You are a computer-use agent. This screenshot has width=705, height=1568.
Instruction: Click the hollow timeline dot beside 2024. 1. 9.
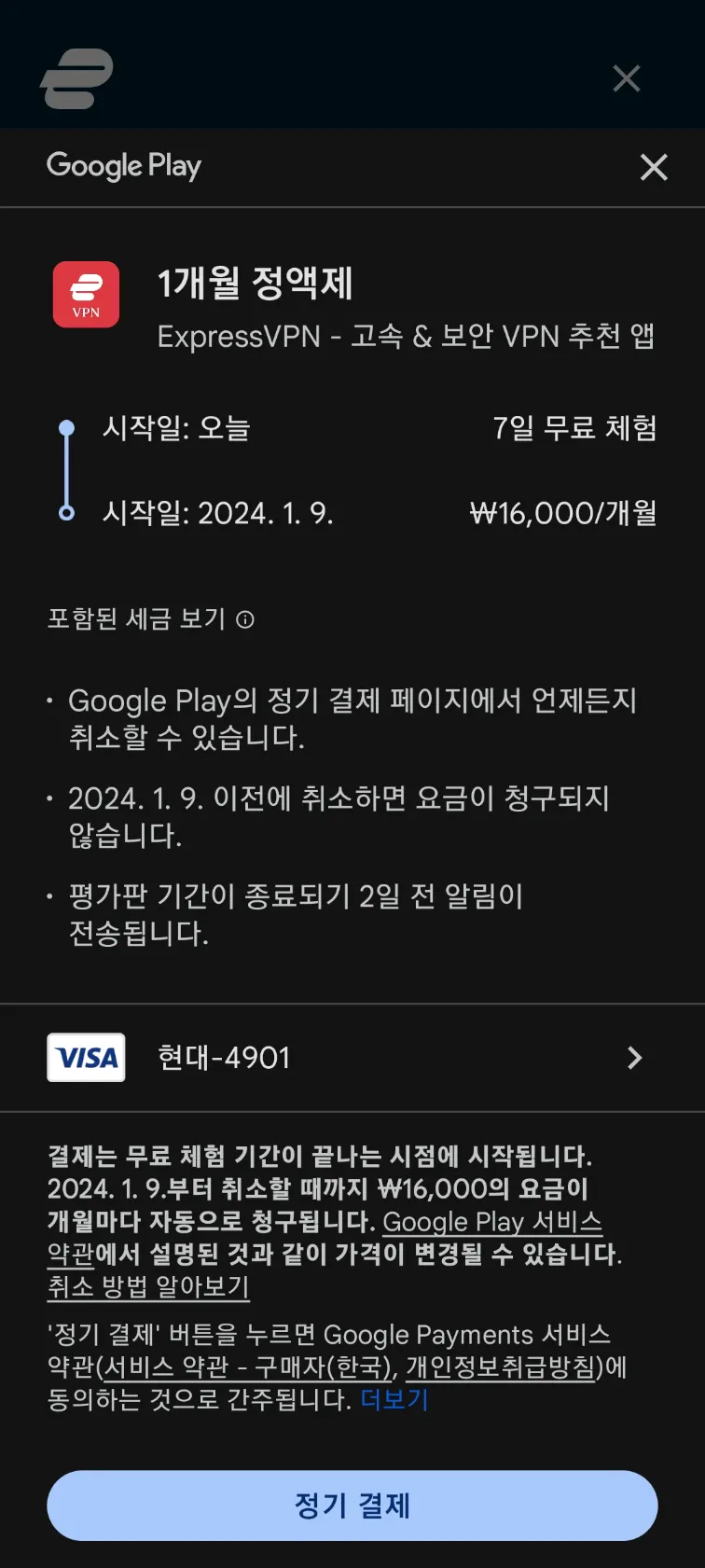(x=66, y=512)
